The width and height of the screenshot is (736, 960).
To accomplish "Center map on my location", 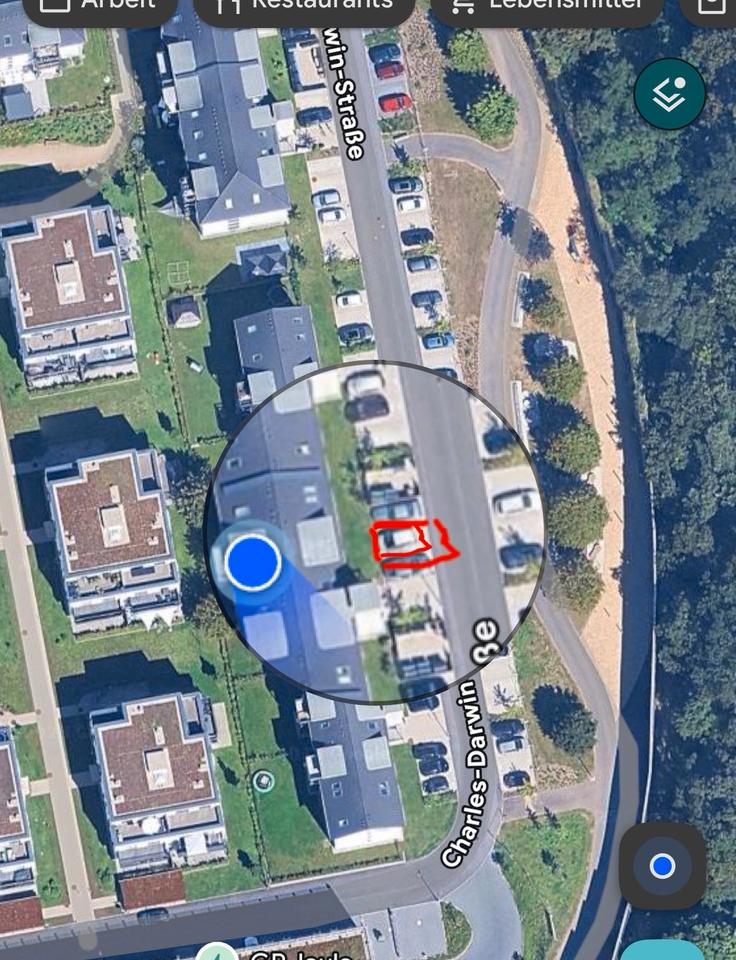I will point(662,866).
